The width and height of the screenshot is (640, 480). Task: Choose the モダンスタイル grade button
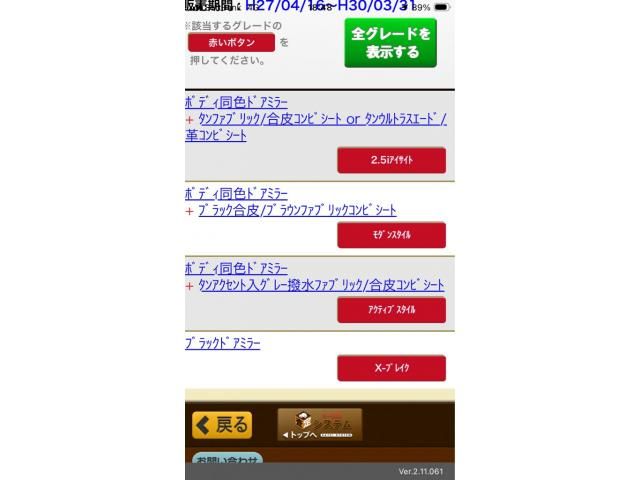coord(391,235)
